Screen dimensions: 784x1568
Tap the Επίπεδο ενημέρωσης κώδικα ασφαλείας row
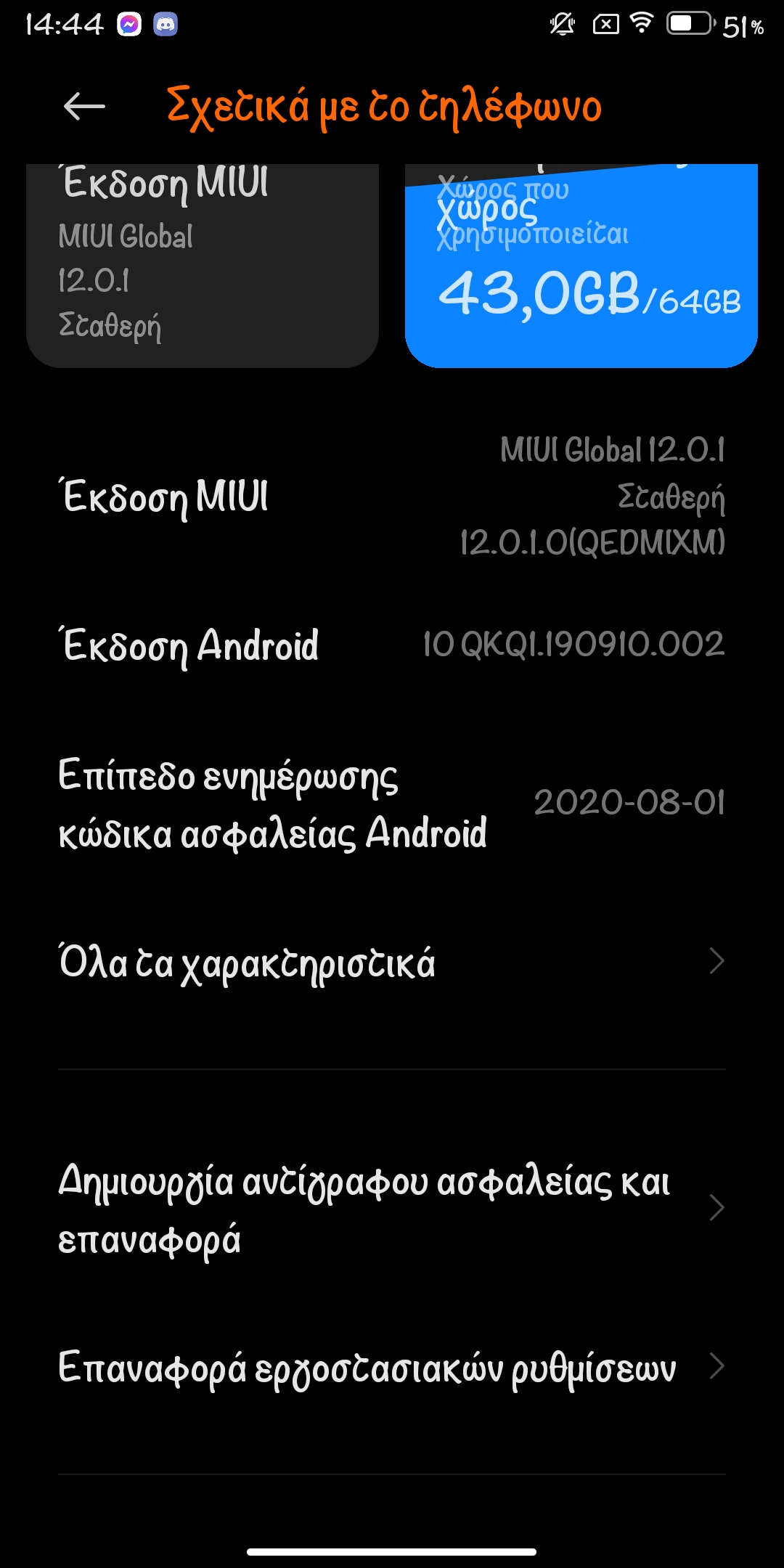392,803
